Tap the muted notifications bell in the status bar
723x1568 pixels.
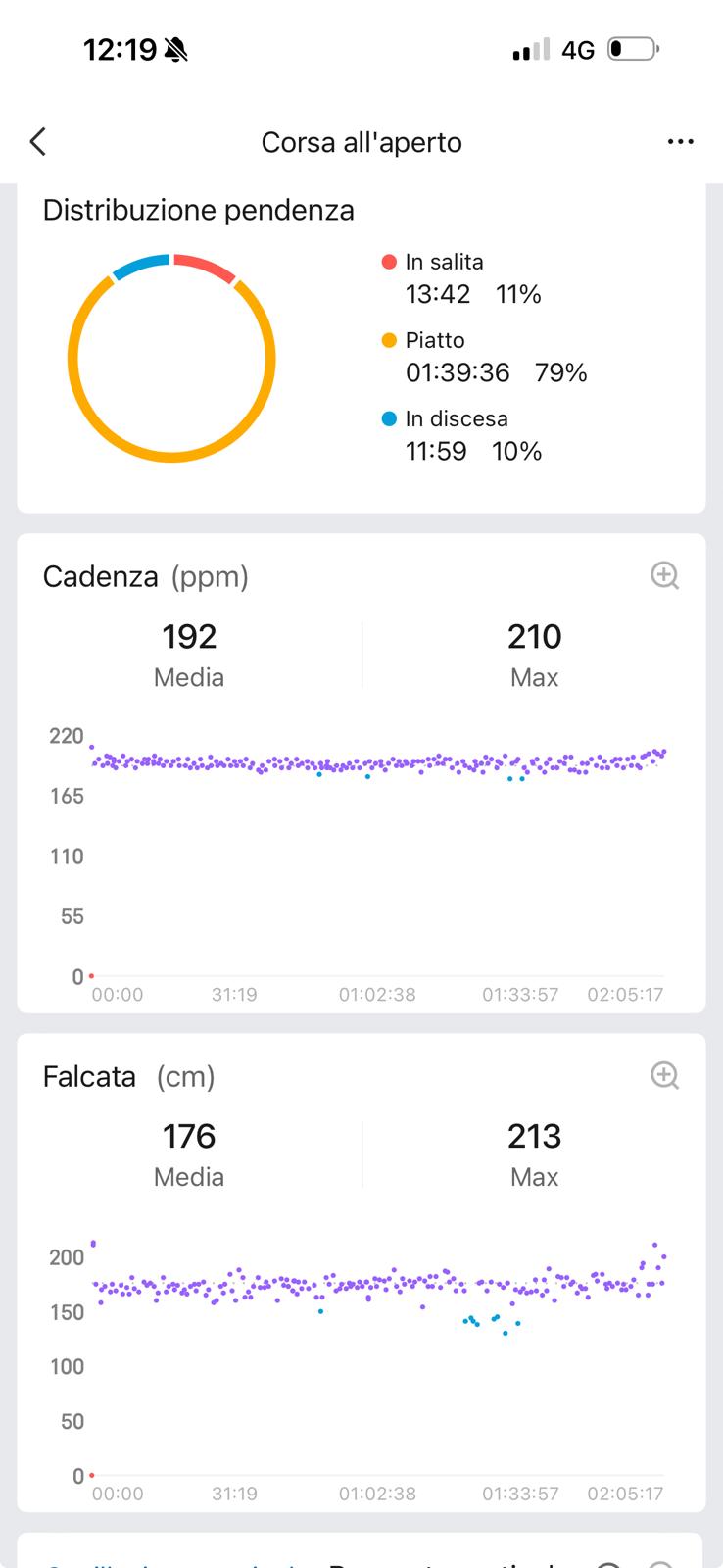click(x=174, y=48)
